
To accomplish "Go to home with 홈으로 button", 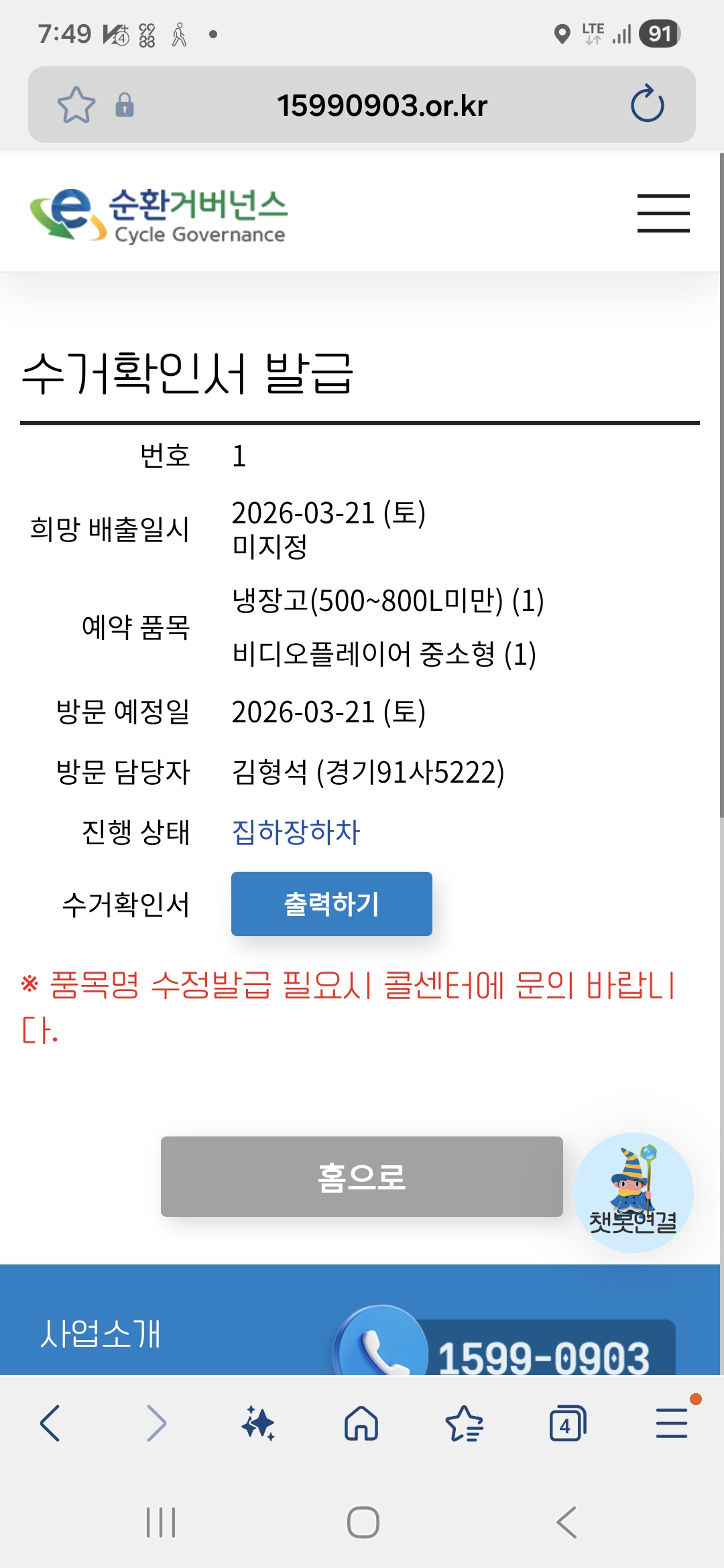I will click(361, 1177).
